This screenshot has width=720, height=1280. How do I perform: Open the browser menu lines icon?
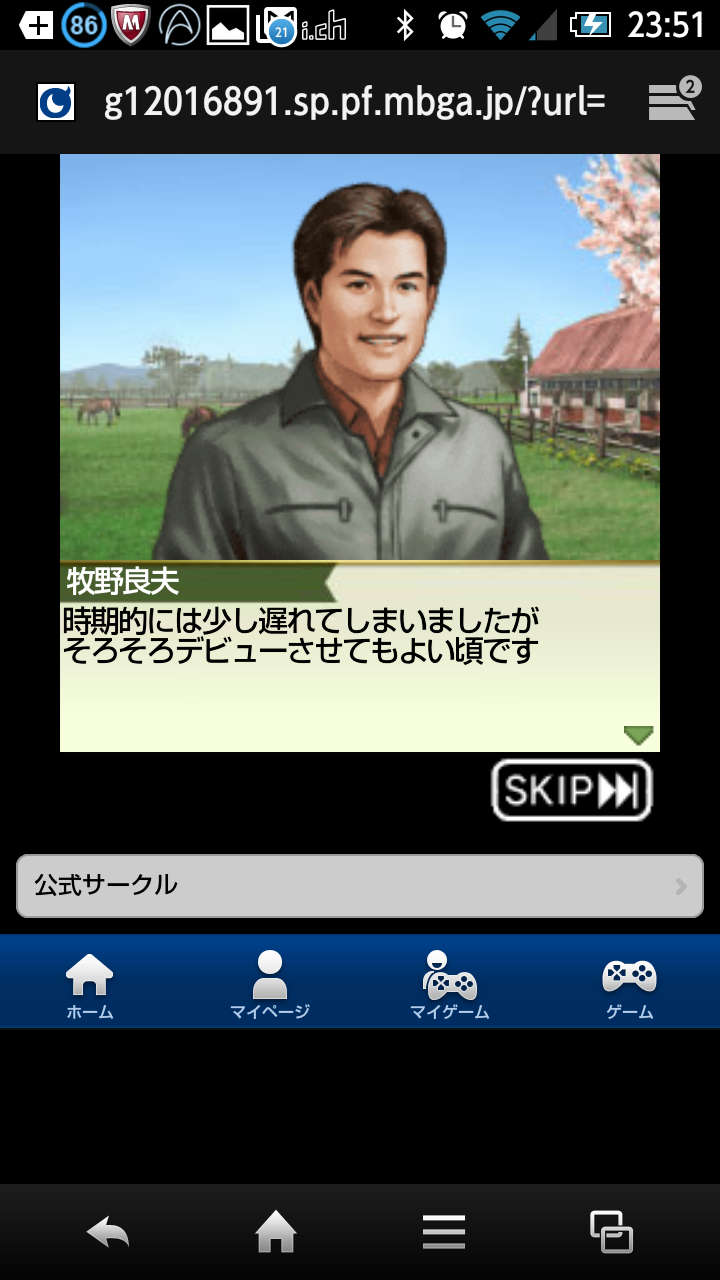[444, 1232]
